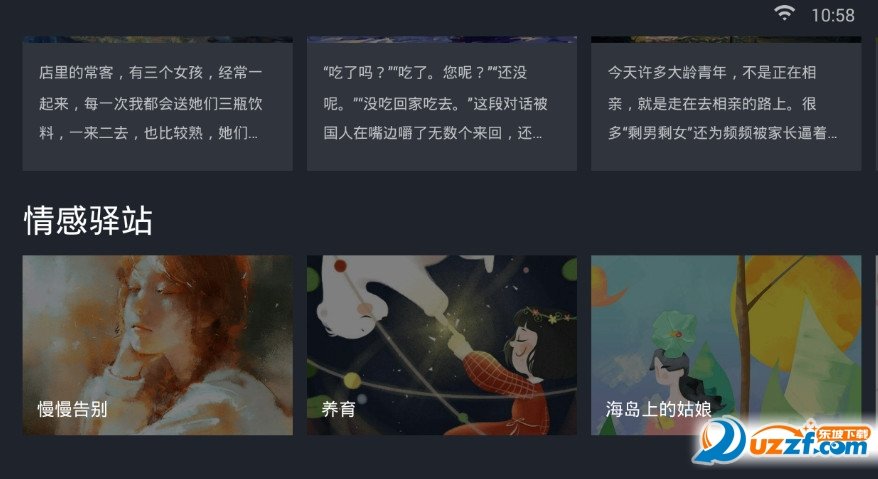Image resolution: width=878 pixels, height=479 pixels.
Task: Select the 养育 card
Action: 441,345
